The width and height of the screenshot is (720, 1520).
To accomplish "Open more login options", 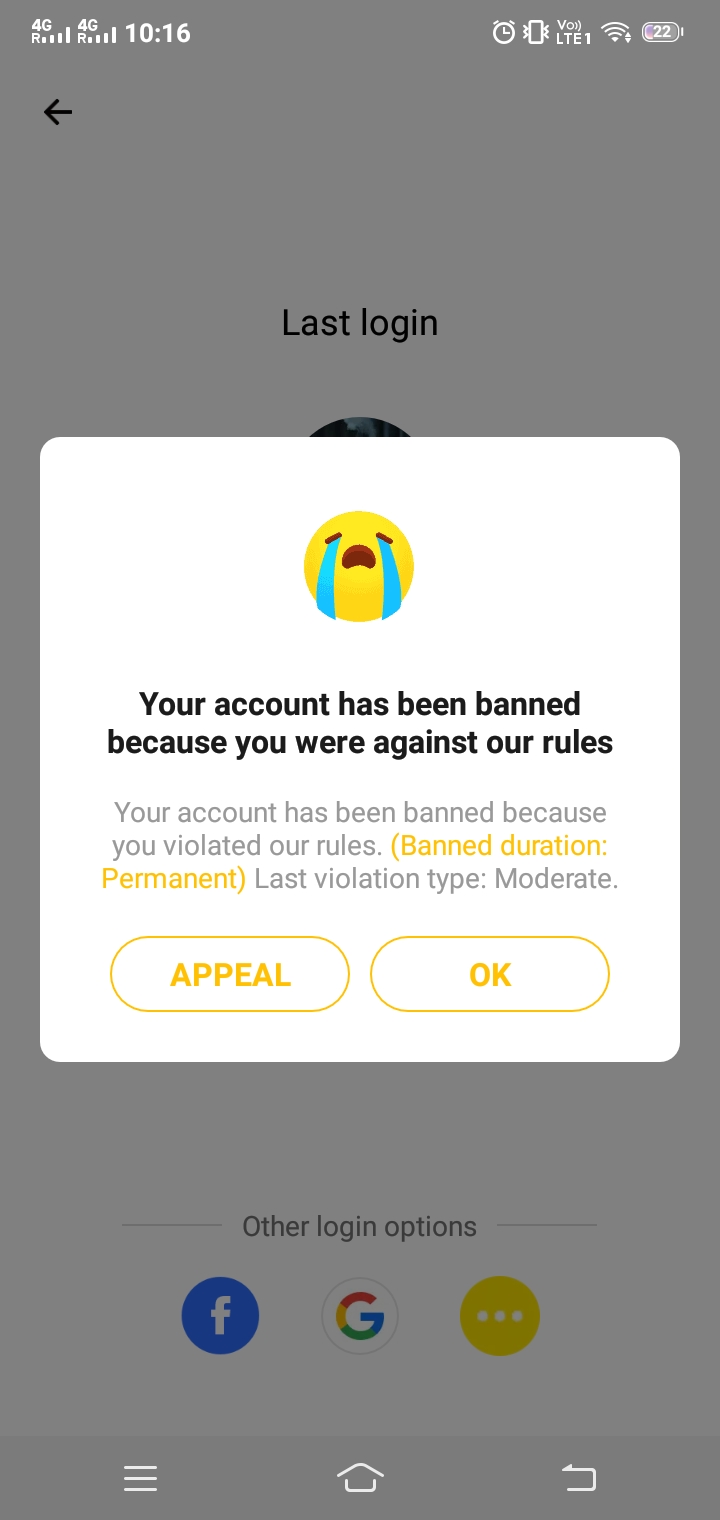I will point(500,1316).
